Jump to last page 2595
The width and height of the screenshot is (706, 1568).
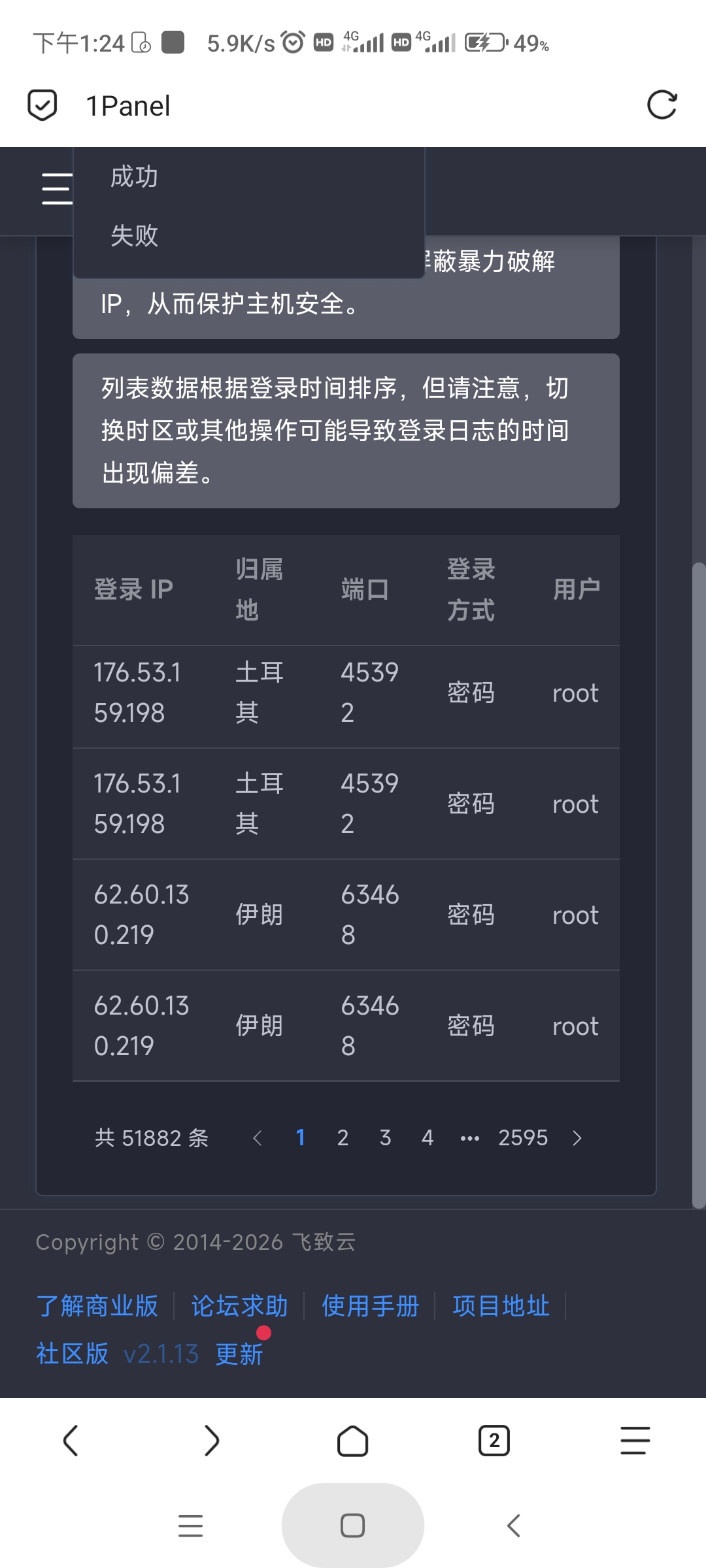523,1137
